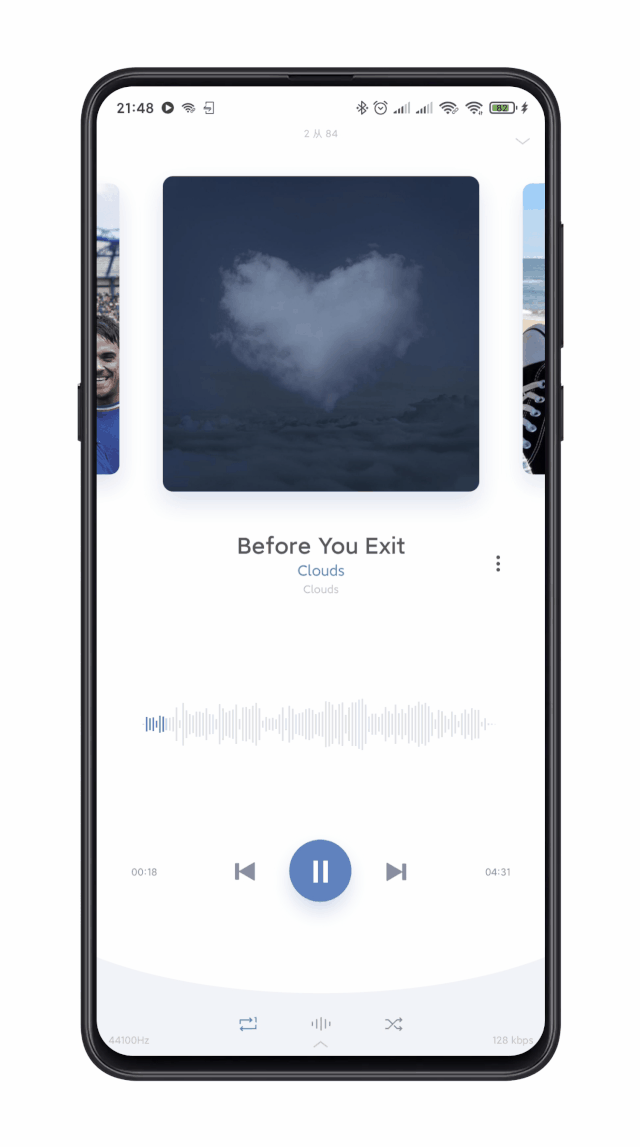Collapse the player with the top chevron
The image size is (640, 1147).
(x=522, y=142)
